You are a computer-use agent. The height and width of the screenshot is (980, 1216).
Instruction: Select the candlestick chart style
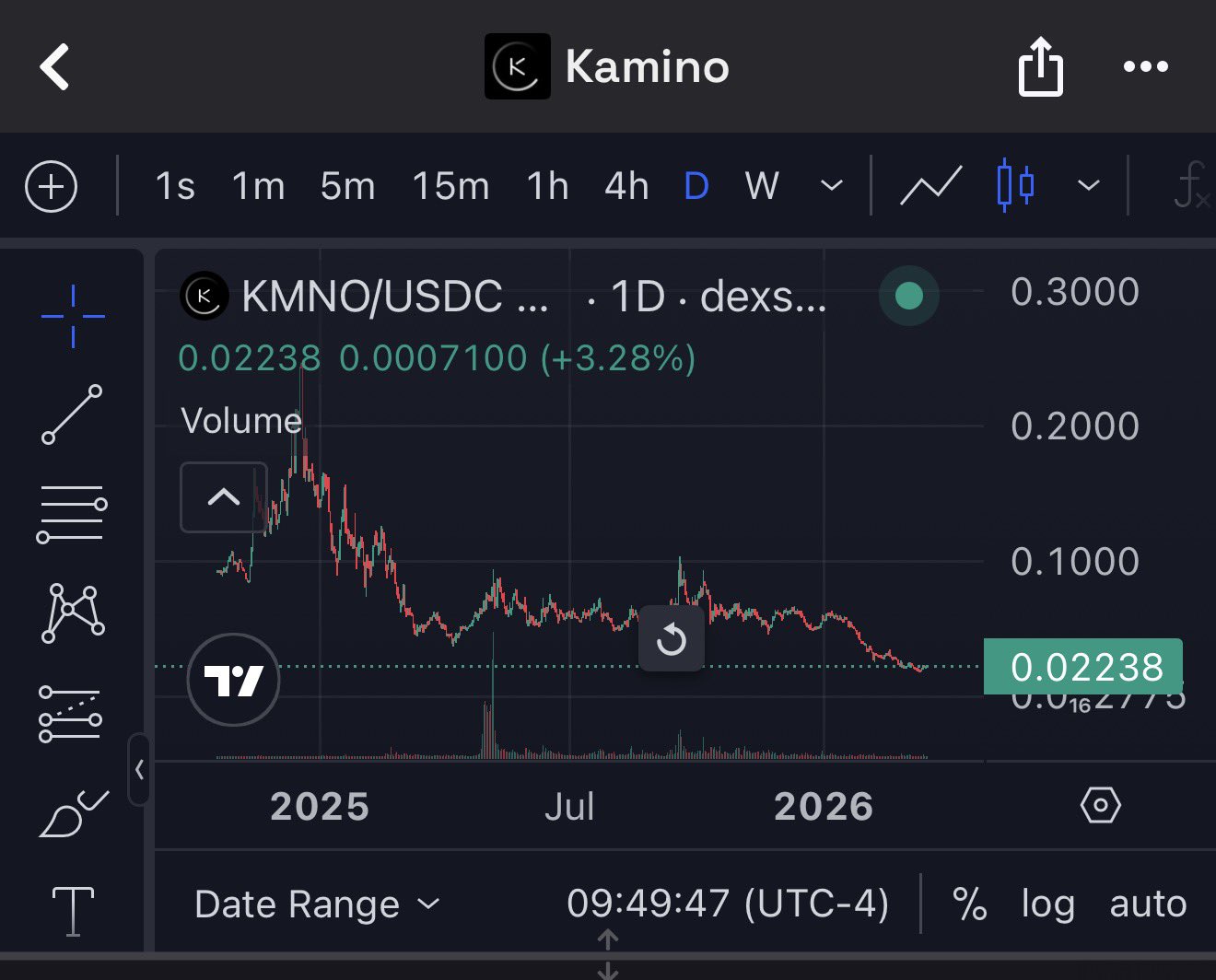[x=1015, y=185]
